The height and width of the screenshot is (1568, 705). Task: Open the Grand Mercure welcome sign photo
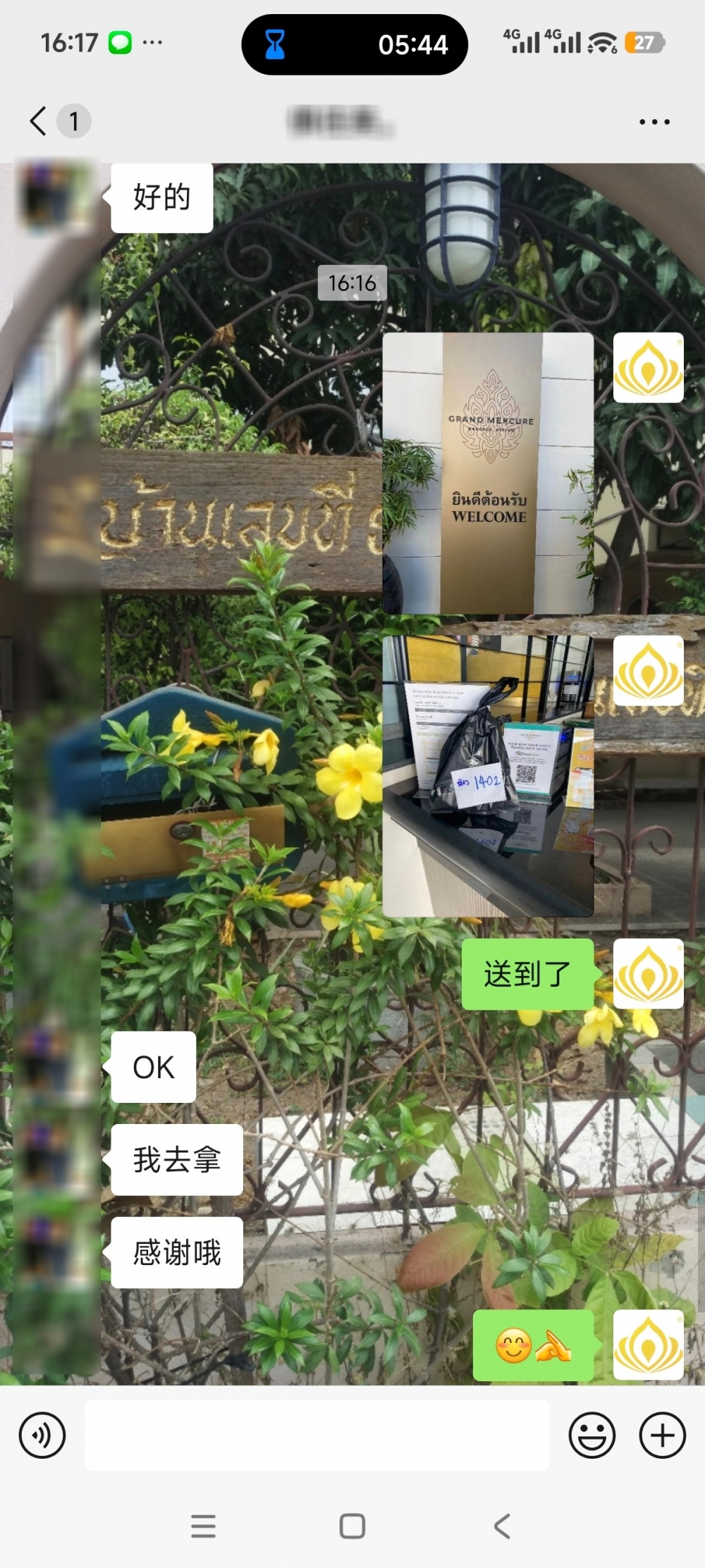coord(488,473)
